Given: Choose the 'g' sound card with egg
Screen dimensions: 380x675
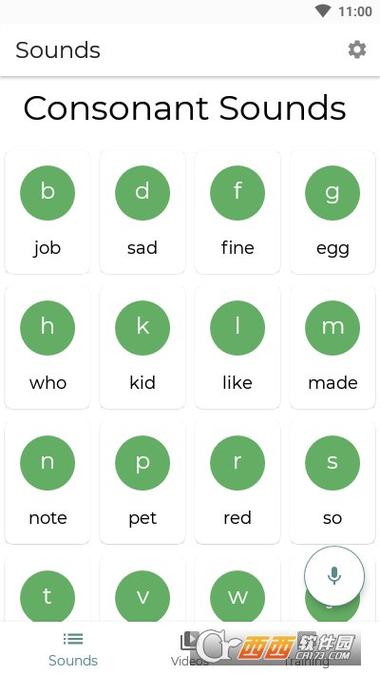Looking at the screenshot, I should click(x=333, y=212).
